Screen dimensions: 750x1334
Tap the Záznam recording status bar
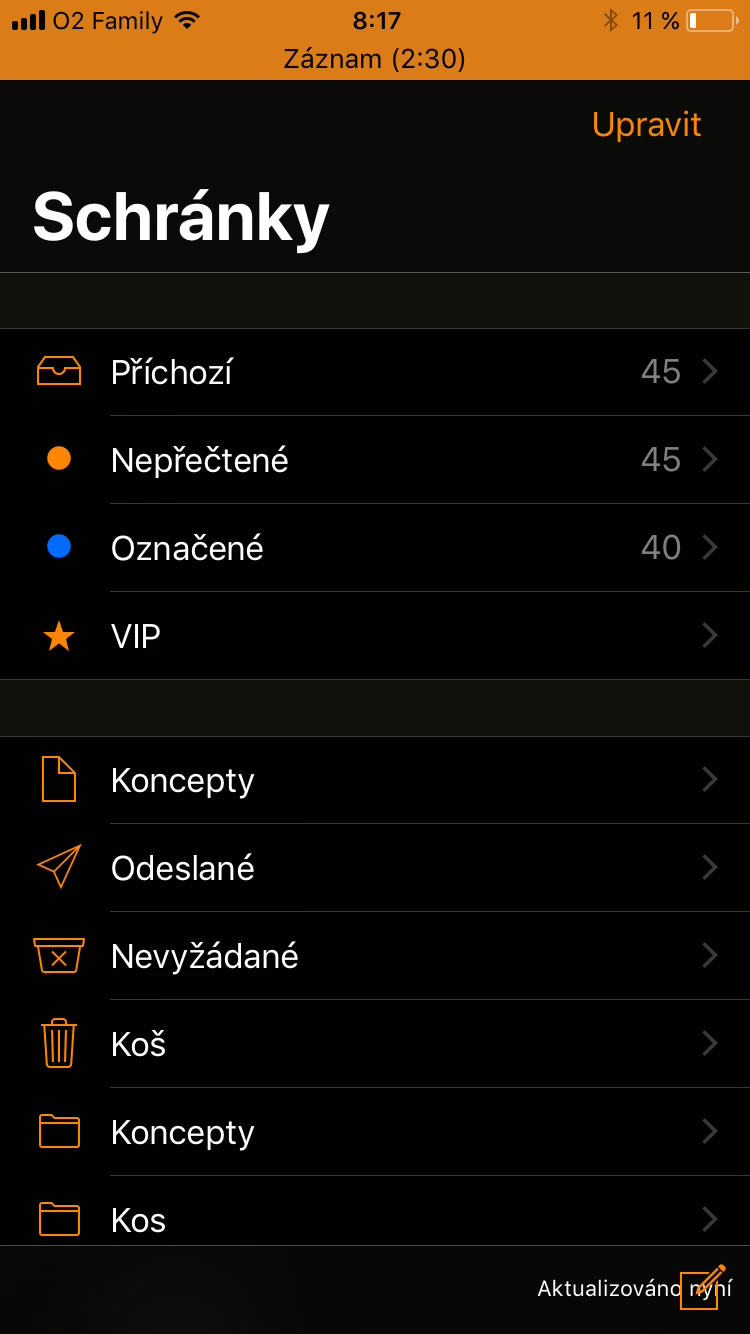point(375,59)
